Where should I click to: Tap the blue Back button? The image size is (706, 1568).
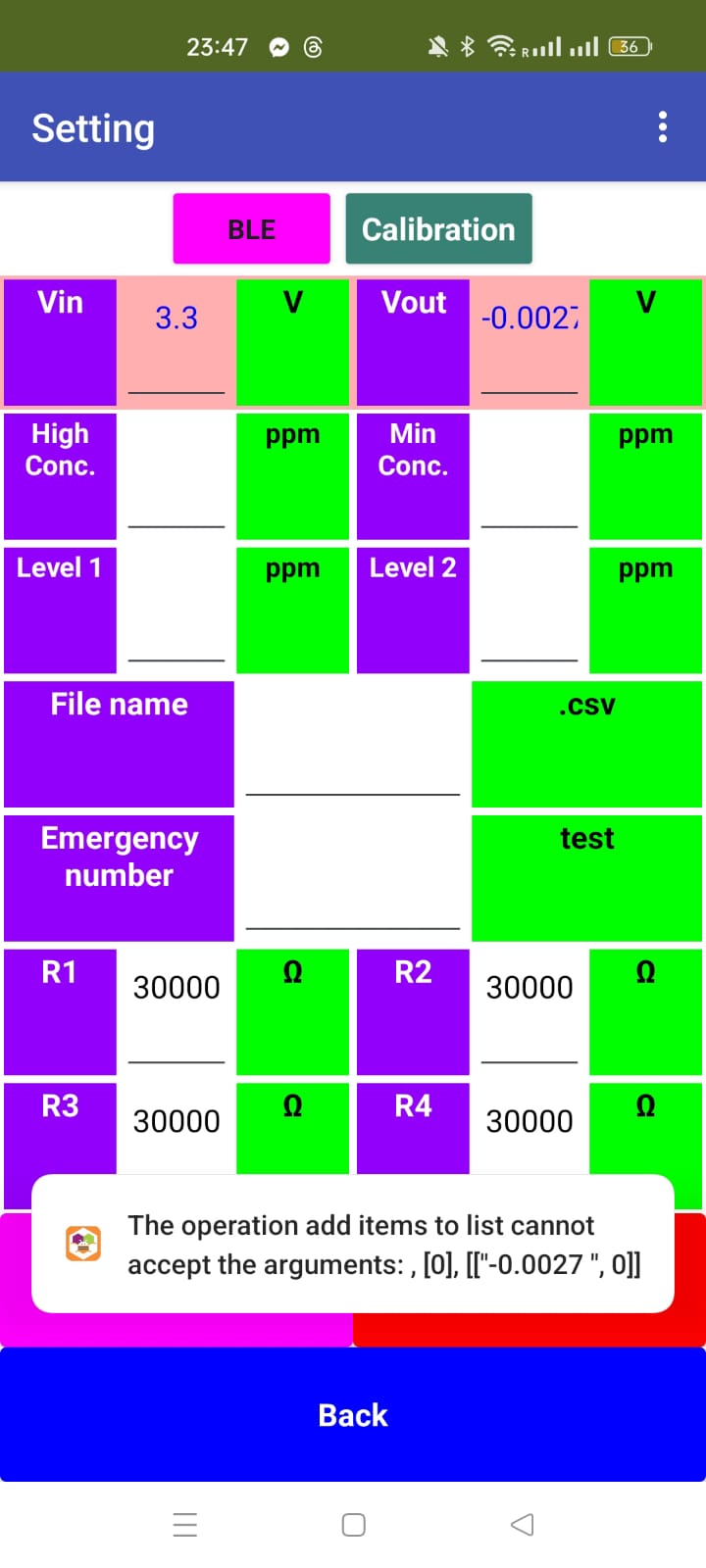pyautogui.click(x=353, y=1414)
